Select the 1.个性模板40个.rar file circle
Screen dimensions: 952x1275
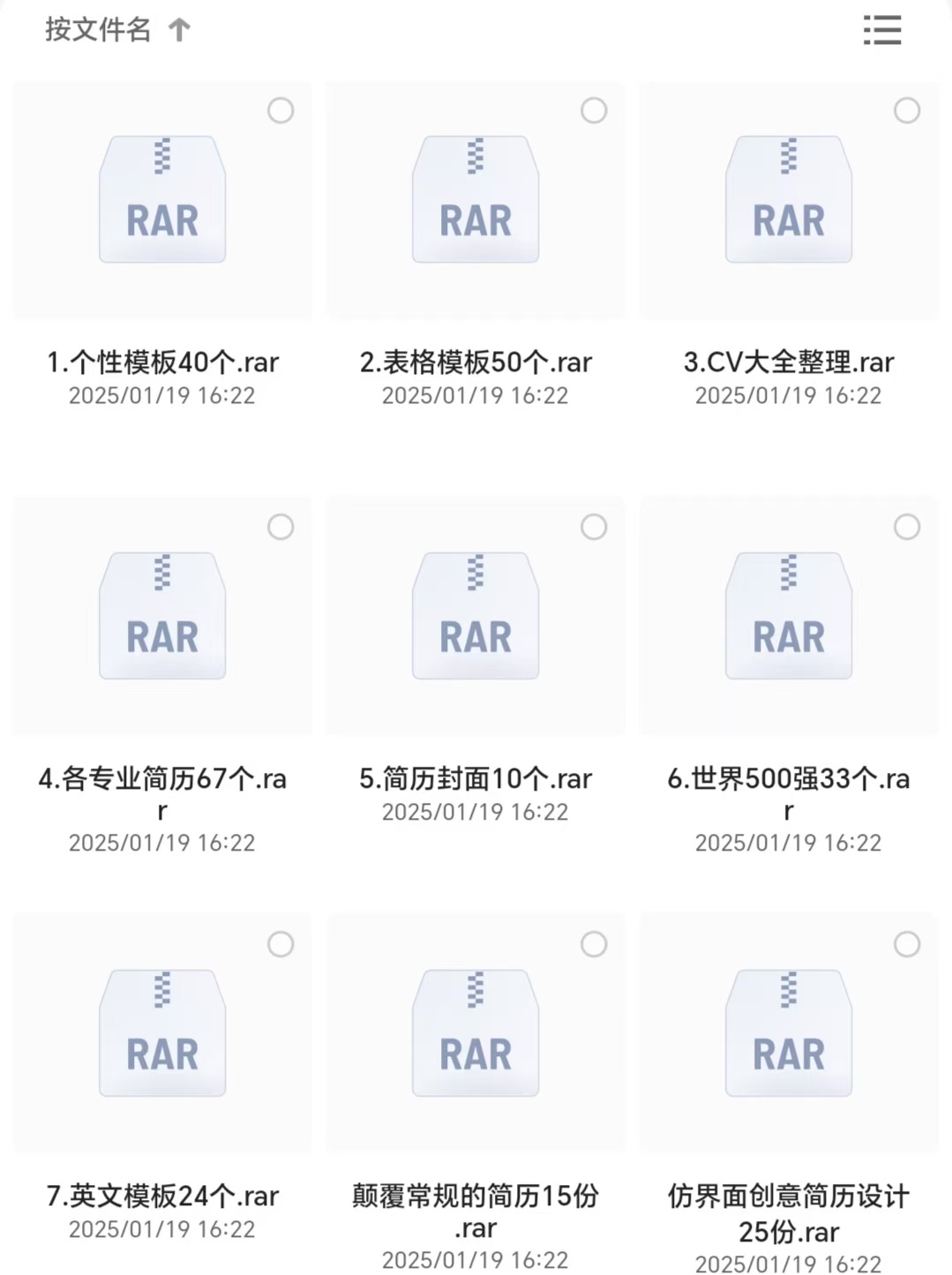[281, 110]
